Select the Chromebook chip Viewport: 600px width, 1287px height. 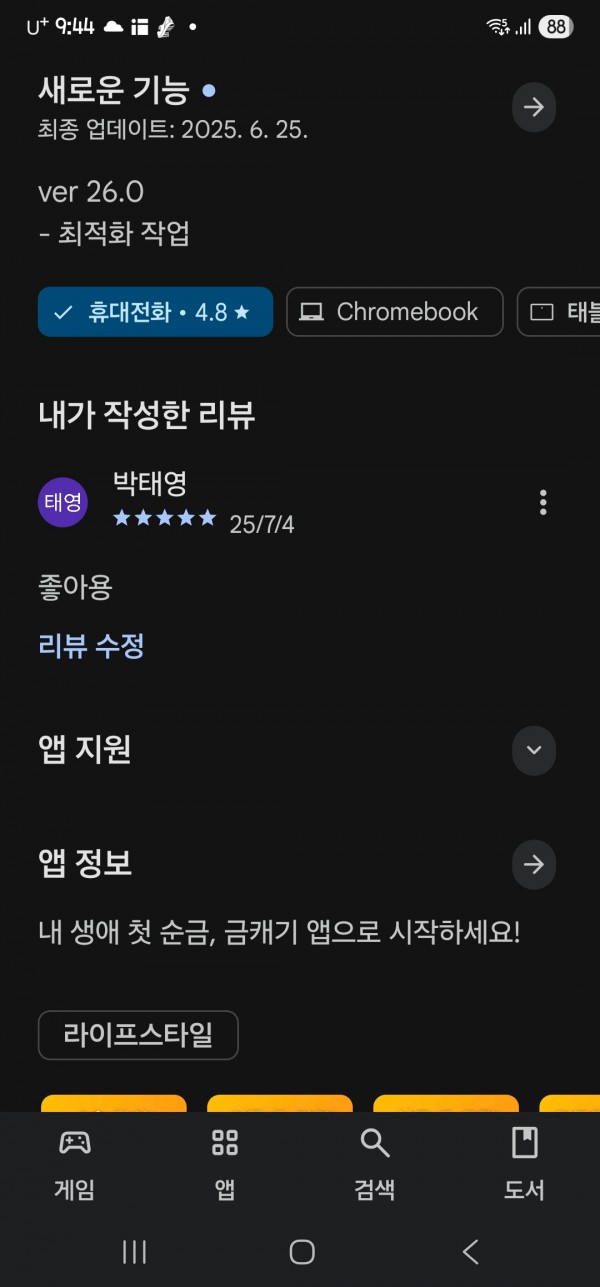(395, 312)
